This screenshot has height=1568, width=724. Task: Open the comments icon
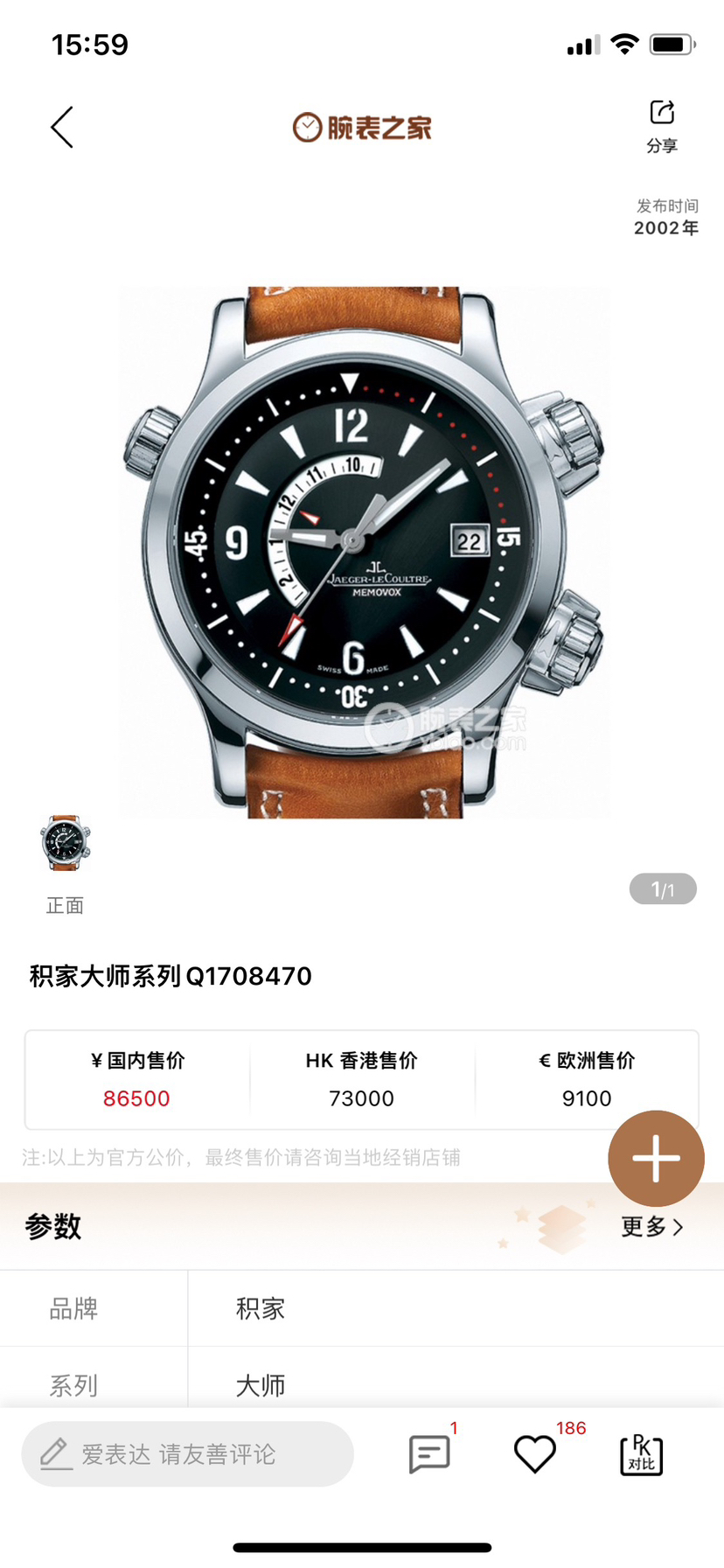[429, 1454]
